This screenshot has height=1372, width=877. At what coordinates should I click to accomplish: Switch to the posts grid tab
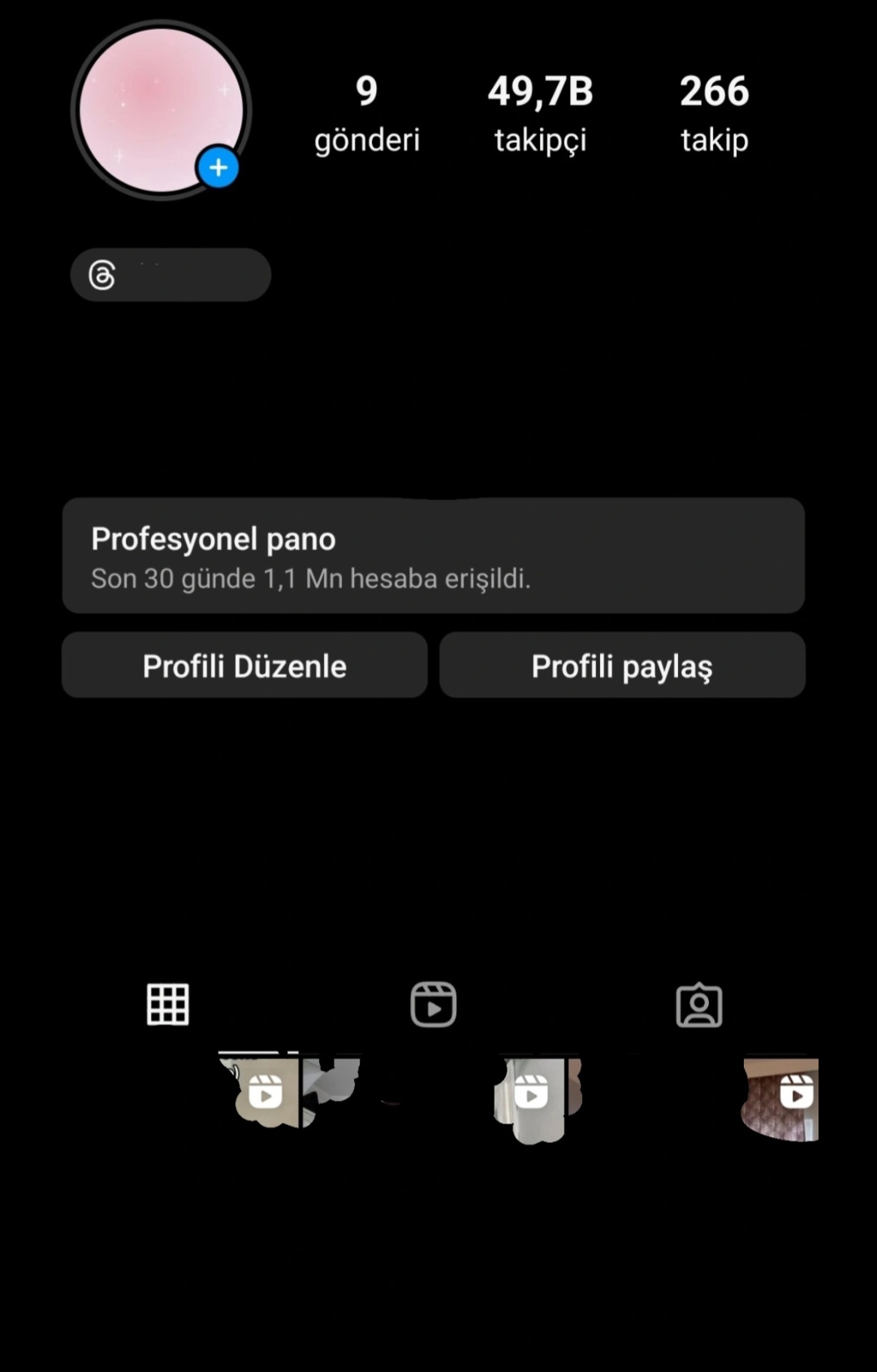click(x=168, y=1005)
